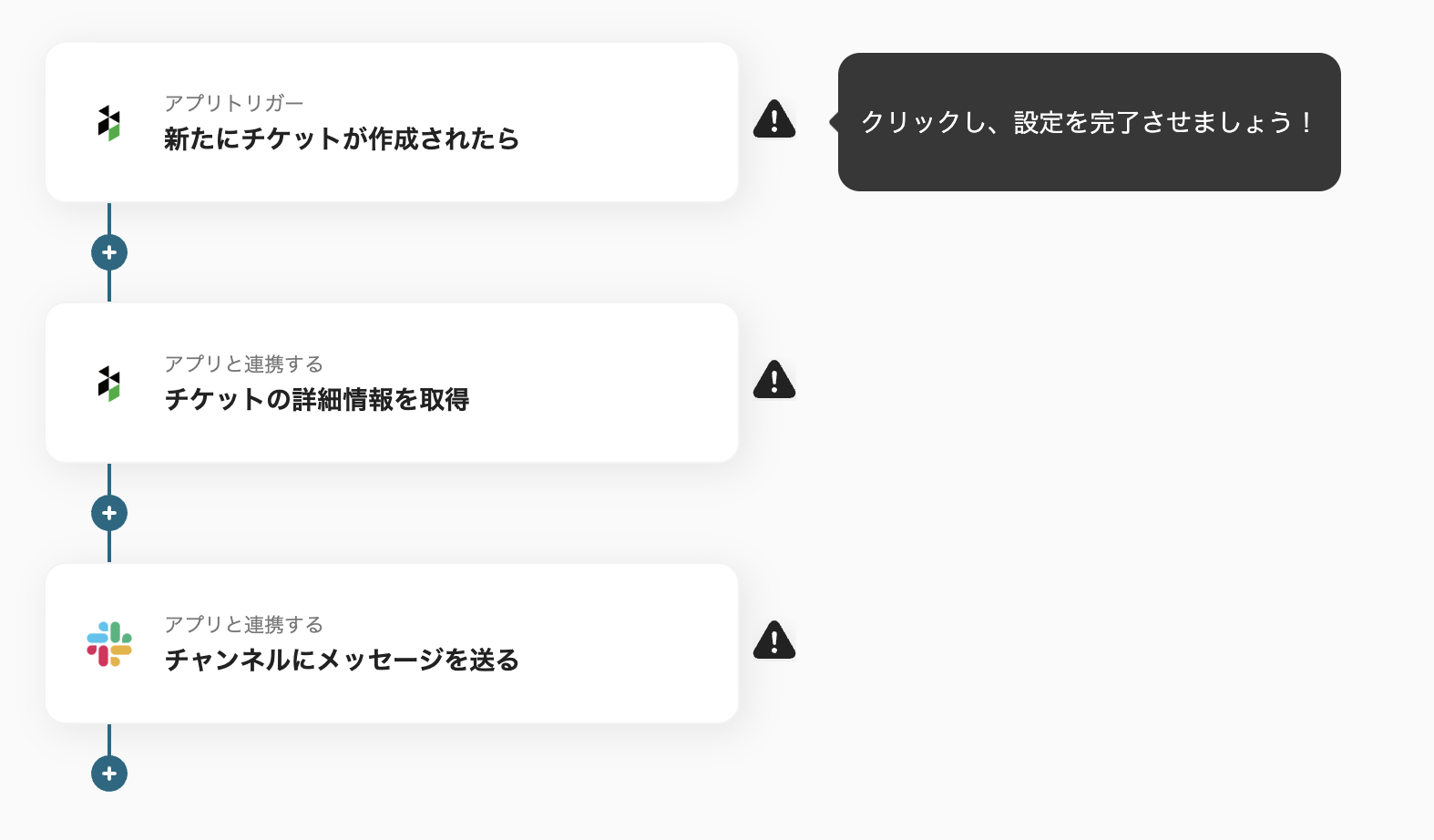This screenshot has width=1434, height=840.
Task: Add a step after the Slack message card
Action: [109, 773]
